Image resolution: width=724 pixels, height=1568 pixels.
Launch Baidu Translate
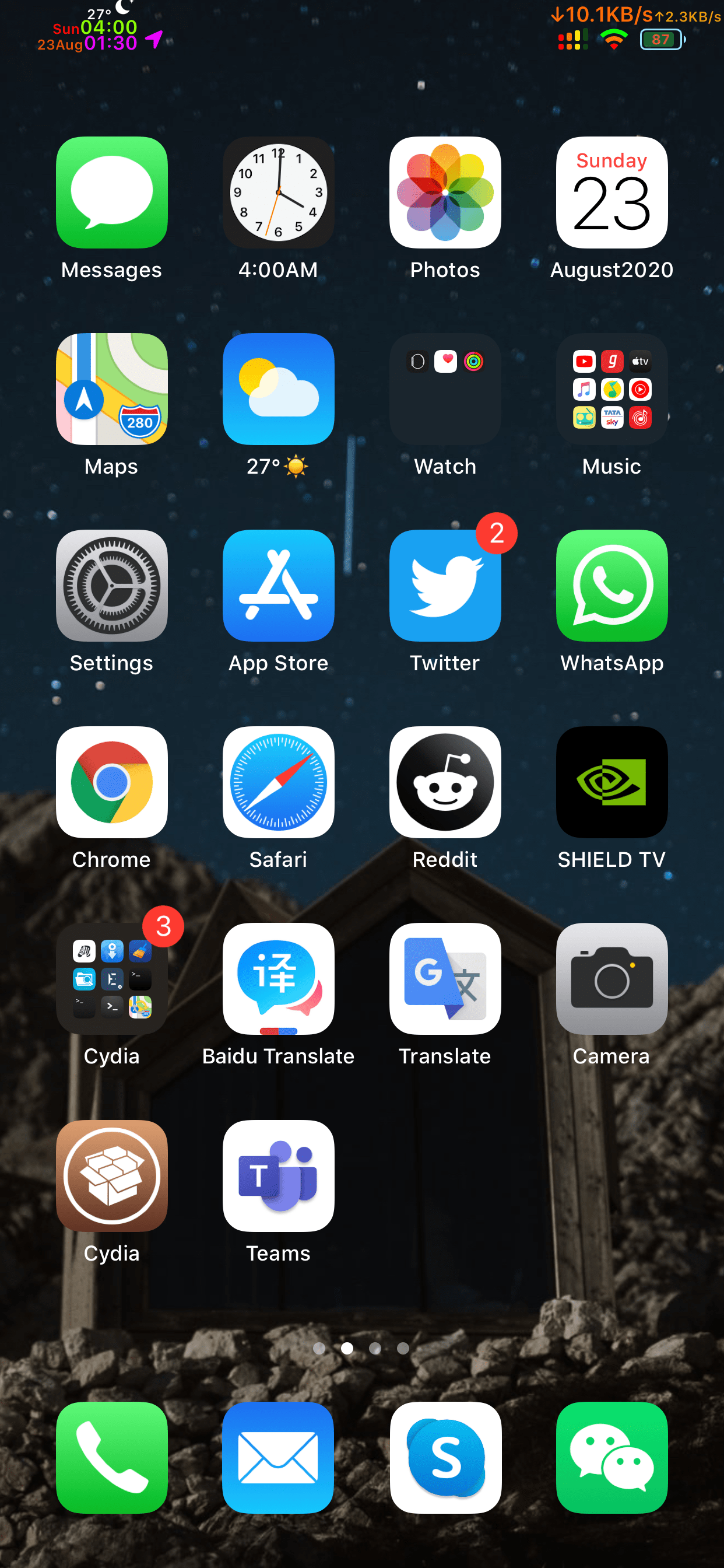coord(278,979)
